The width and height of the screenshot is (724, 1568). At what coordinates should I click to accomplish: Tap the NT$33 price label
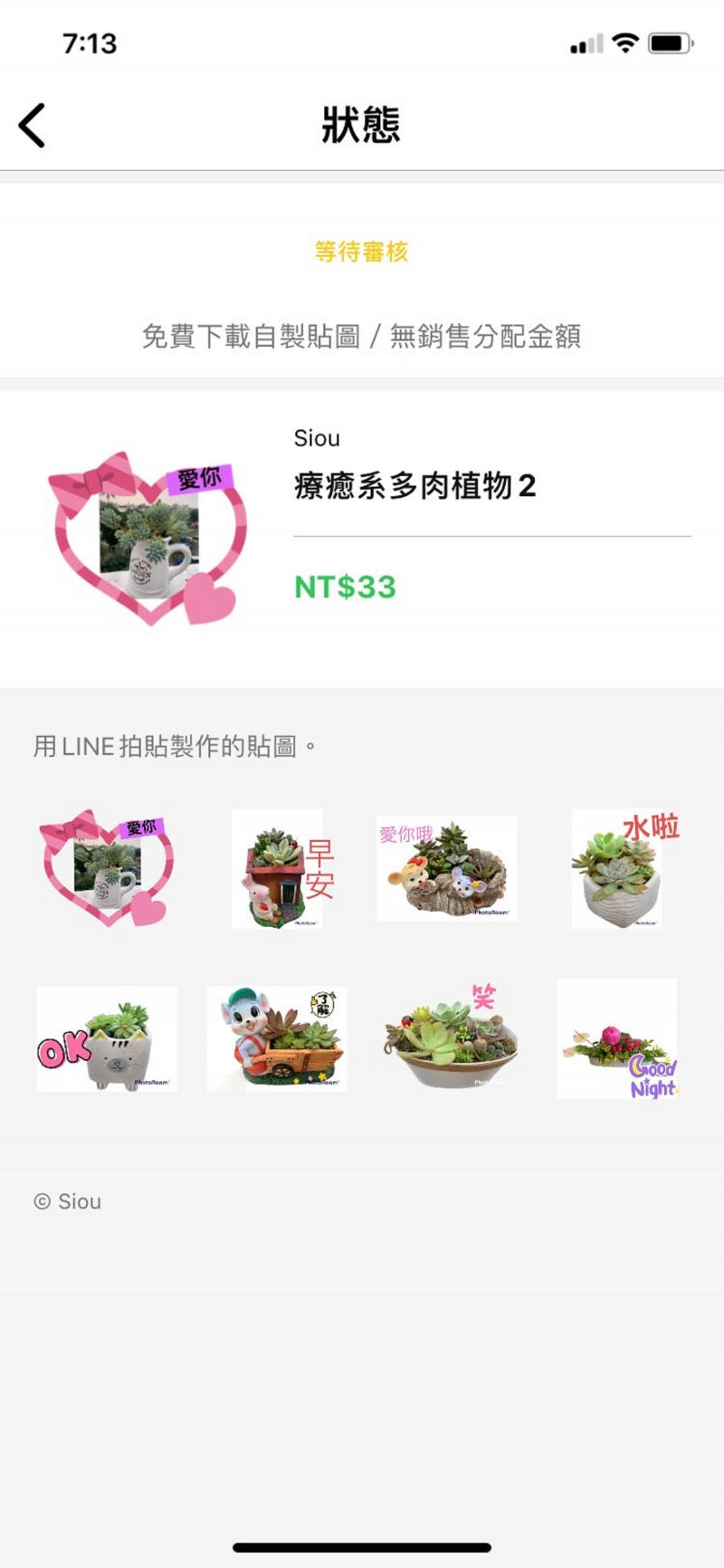pyautogui.click(x=346, y=587)
